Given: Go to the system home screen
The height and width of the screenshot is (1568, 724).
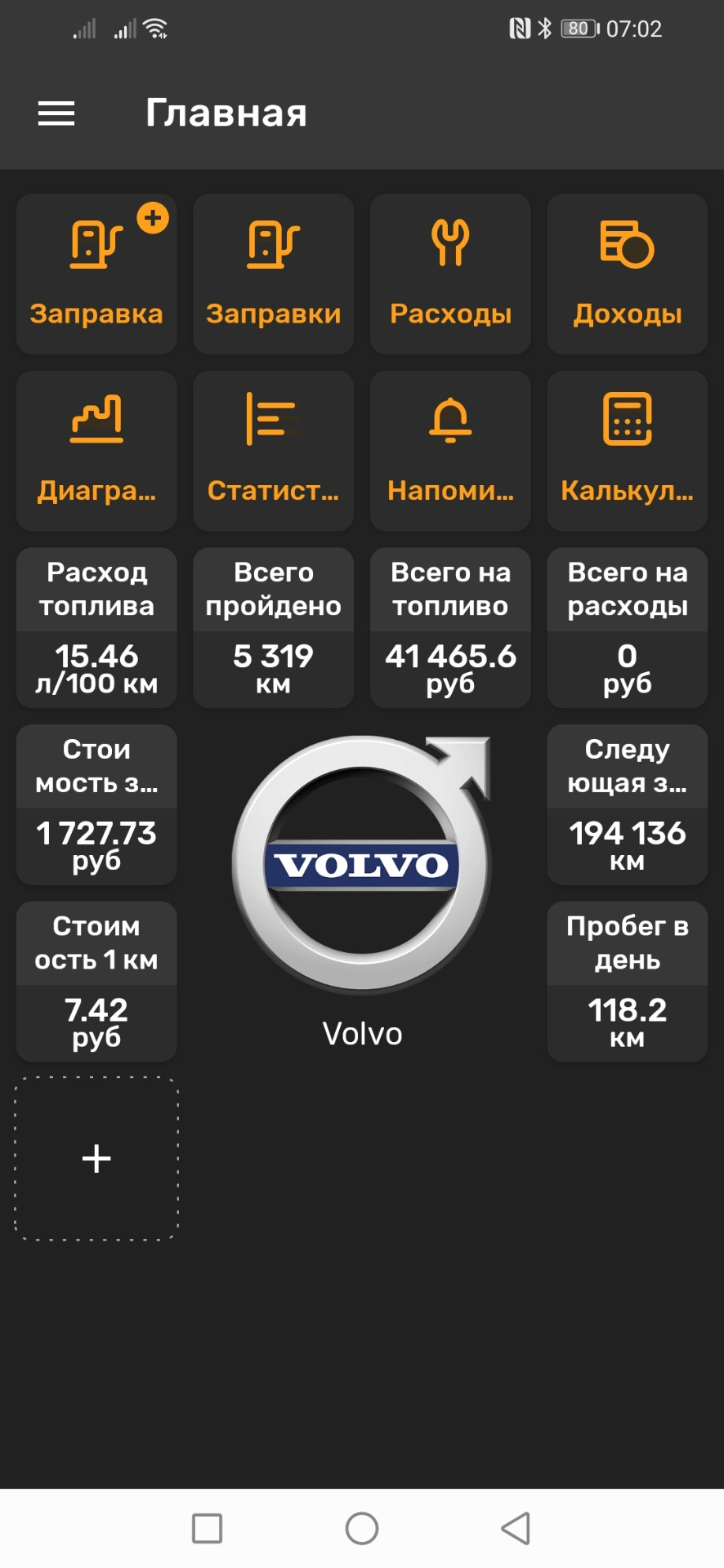Looking at the screenshot, I should (362, 1528).
